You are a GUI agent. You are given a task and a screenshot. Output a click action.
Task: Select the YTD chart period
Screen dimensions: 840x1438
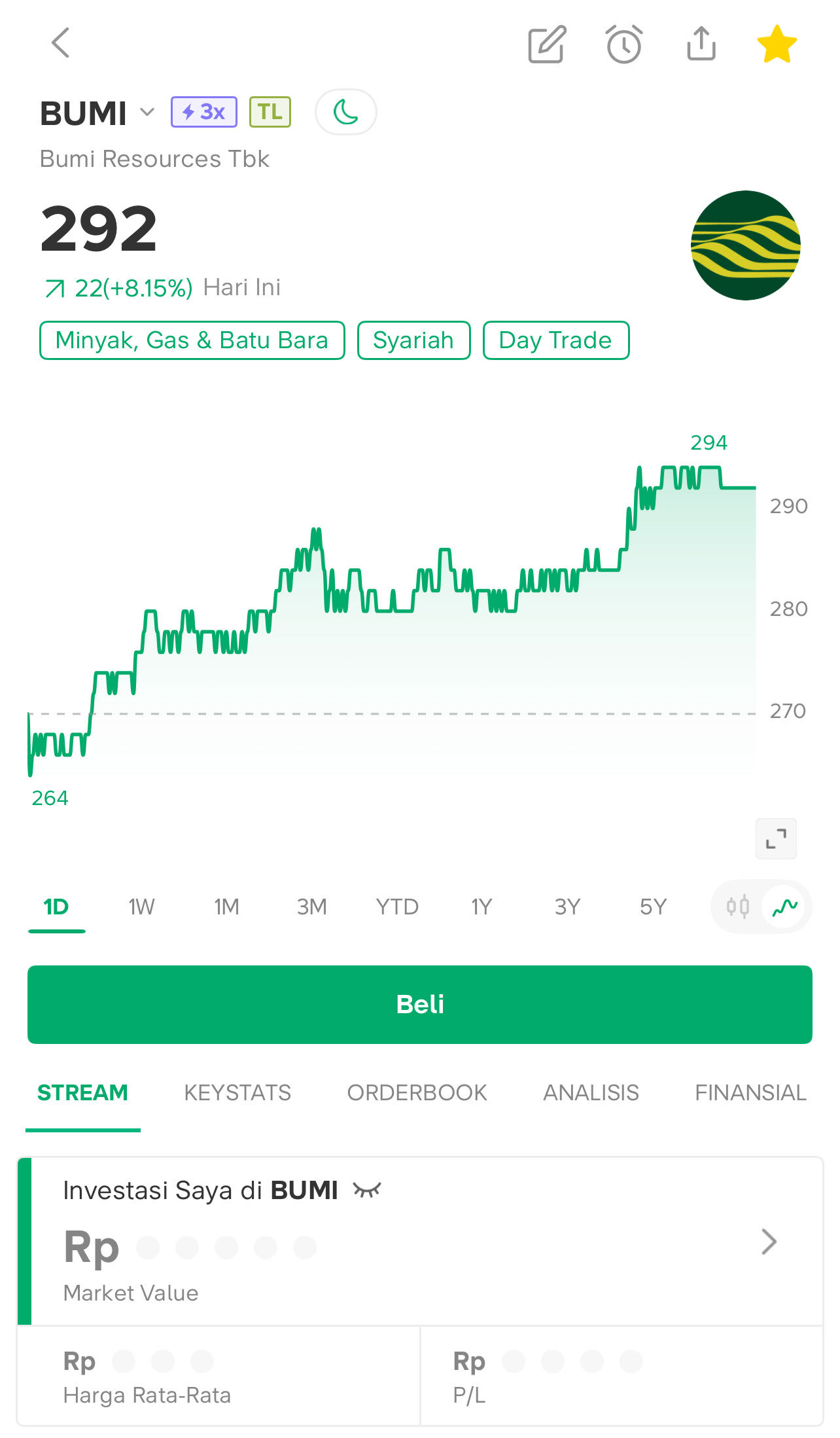pyautogui.click(x=397, y=907)
